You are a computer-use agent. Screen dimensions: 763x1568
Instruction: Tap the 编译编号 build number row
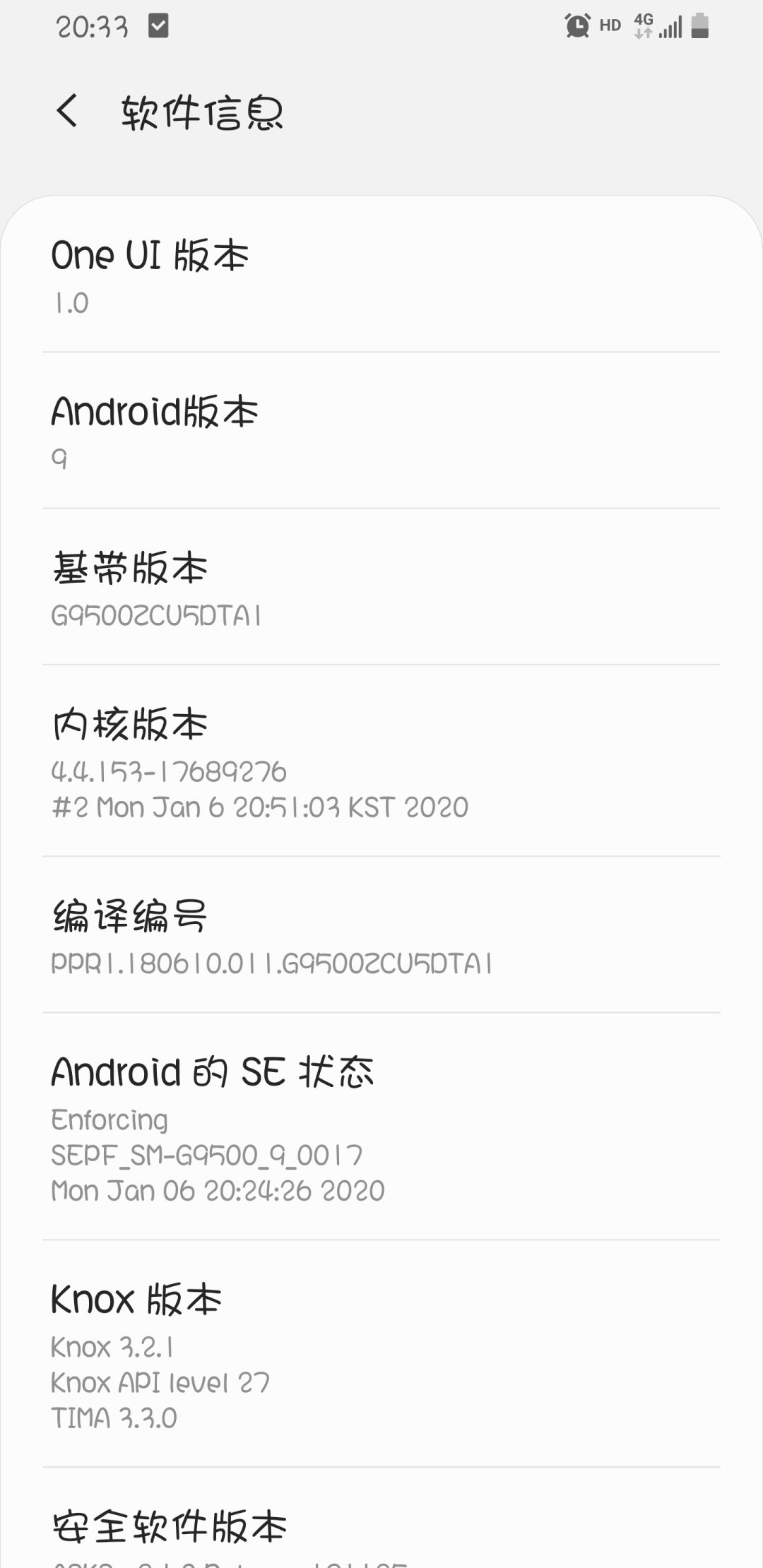381,936
